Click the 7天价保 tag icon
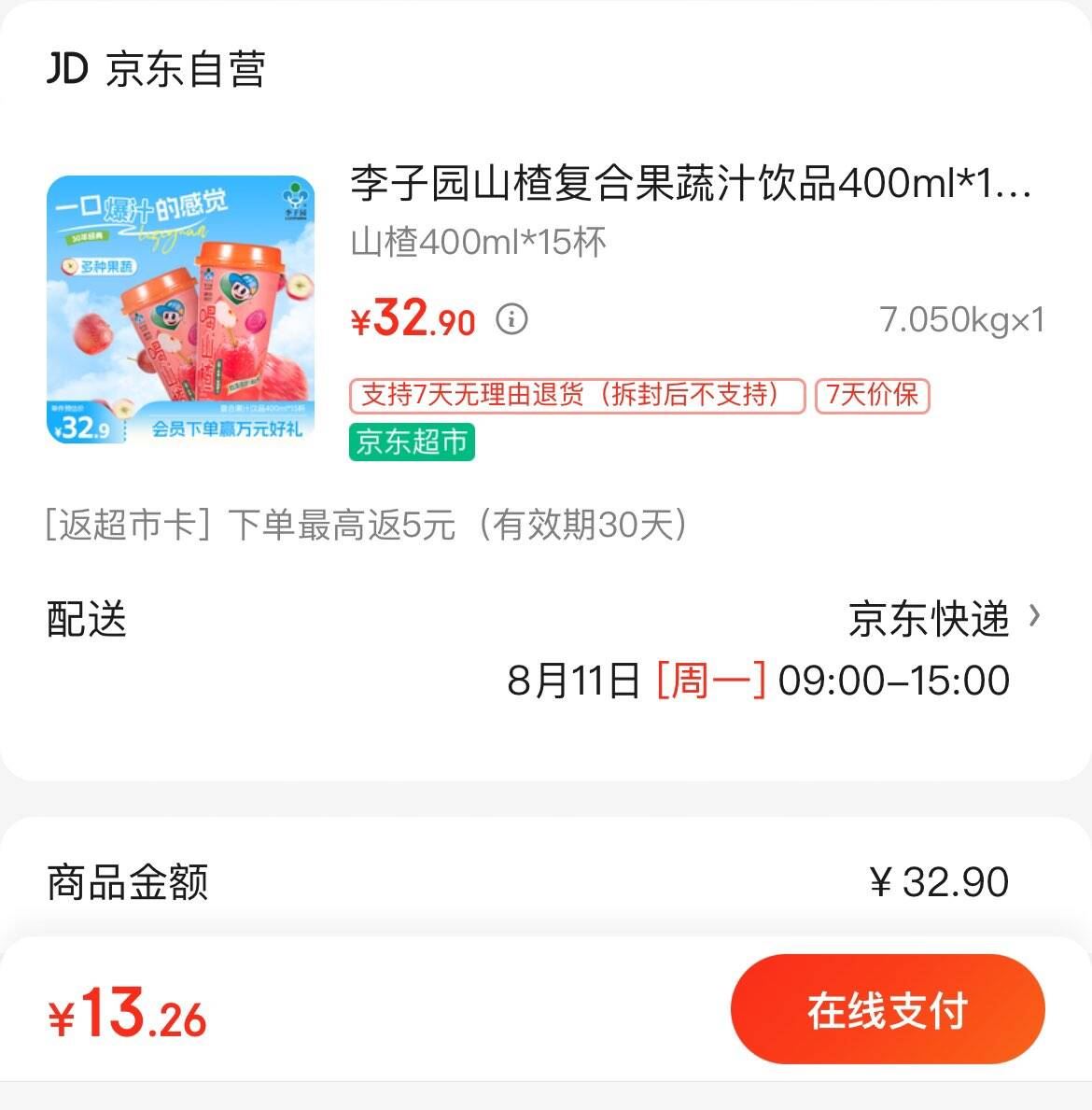Viewport: 1092px width, 1110px height. click(x=870, y=396)
